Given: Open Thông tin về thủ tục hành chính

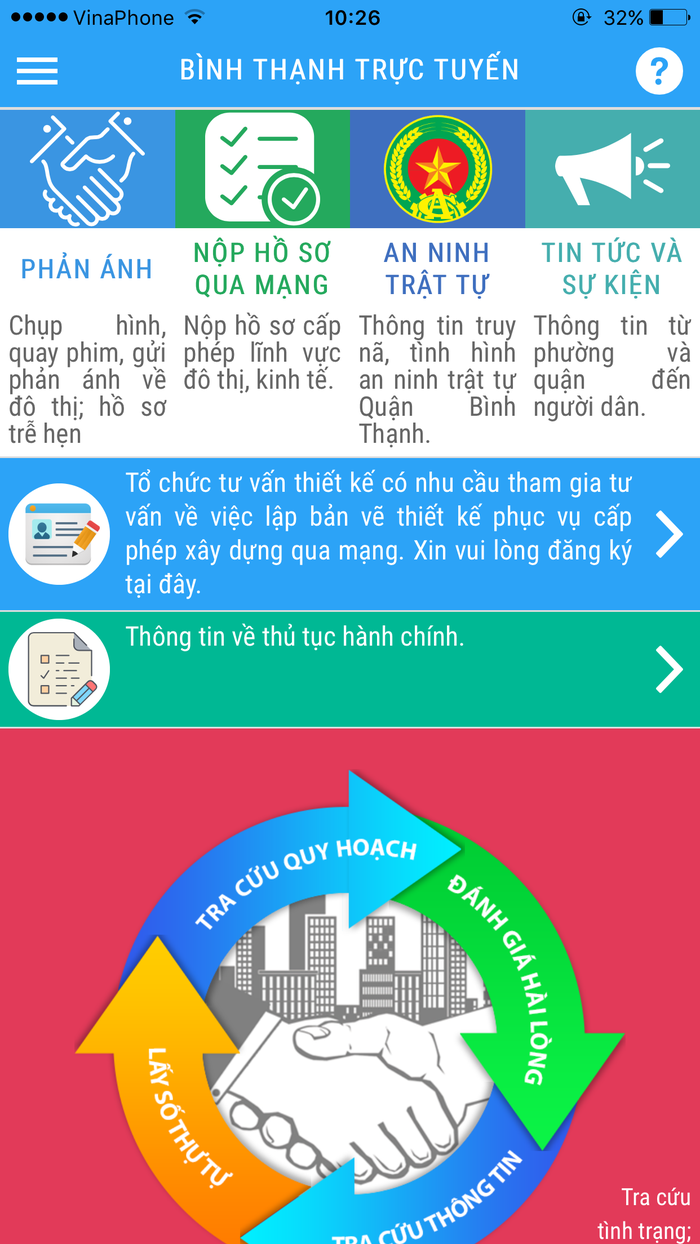Looking at the screenshot, I should point(380,669).
